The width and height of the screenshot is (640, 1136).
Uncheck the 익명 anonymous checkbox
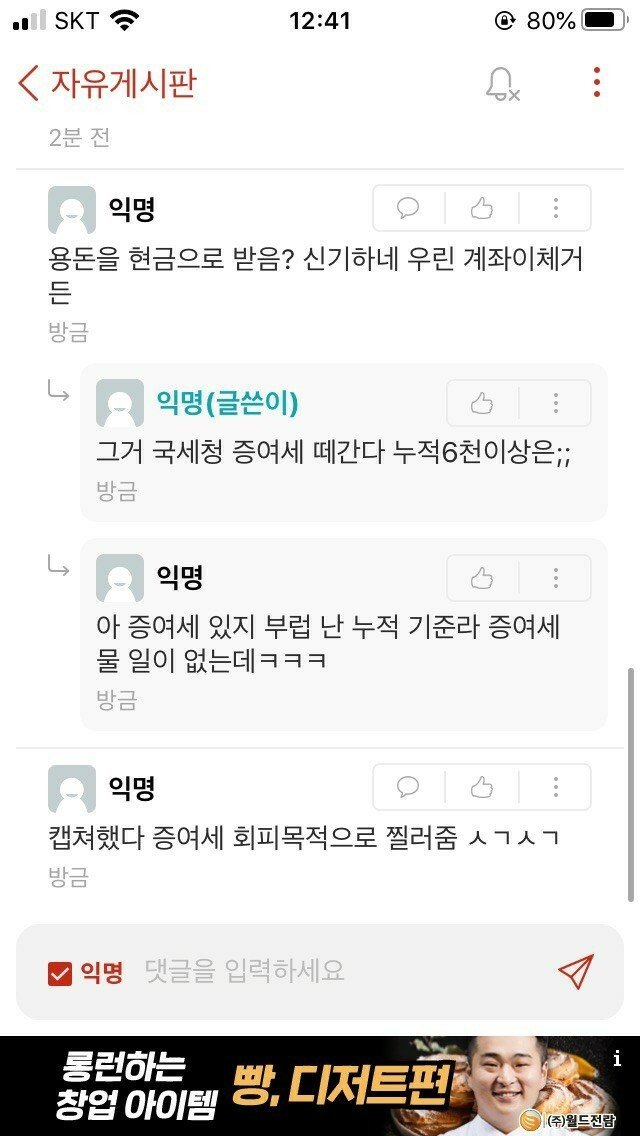click(x=60, y=972)
